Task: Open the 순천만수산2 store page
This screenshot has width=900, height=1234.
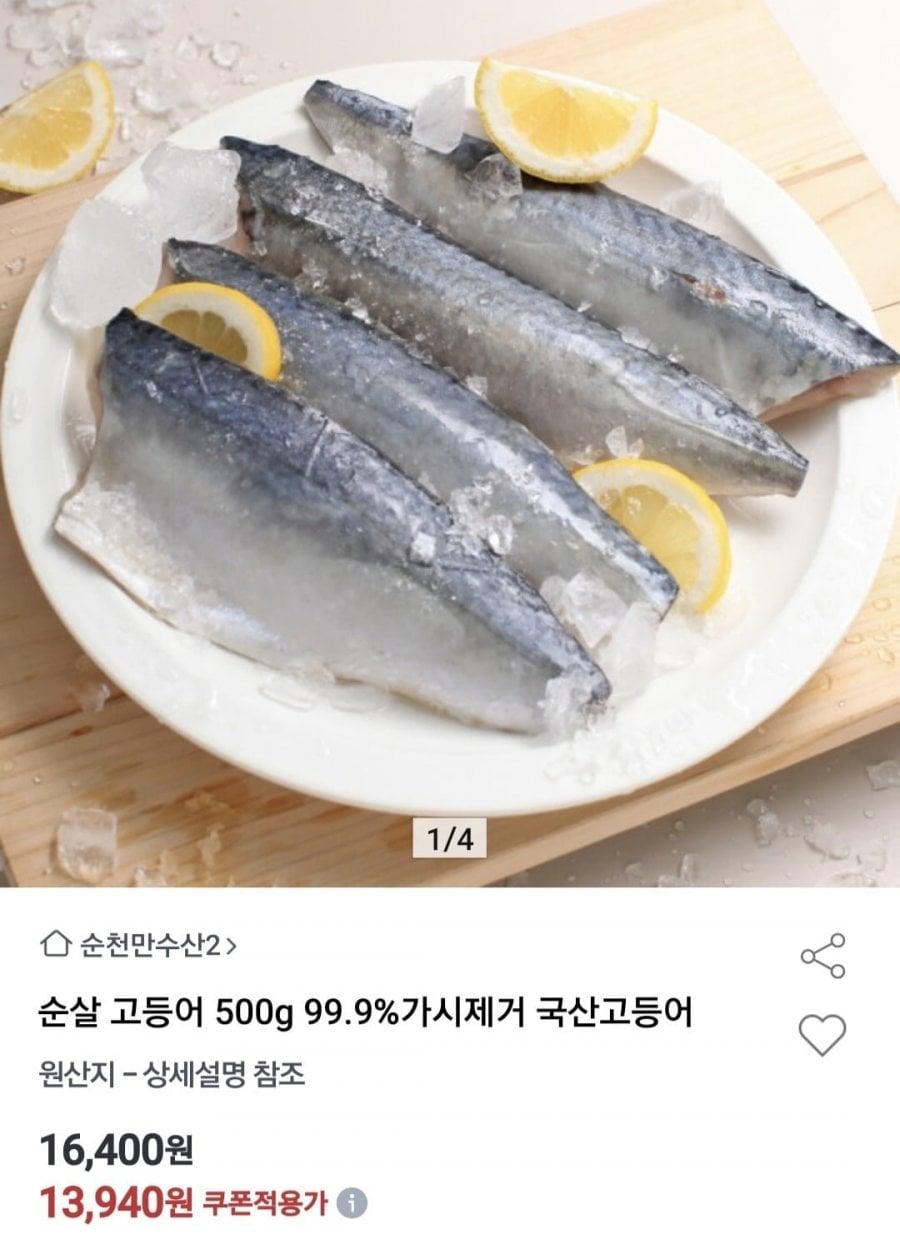Action: pyautogui.click(x=140, y=944)
